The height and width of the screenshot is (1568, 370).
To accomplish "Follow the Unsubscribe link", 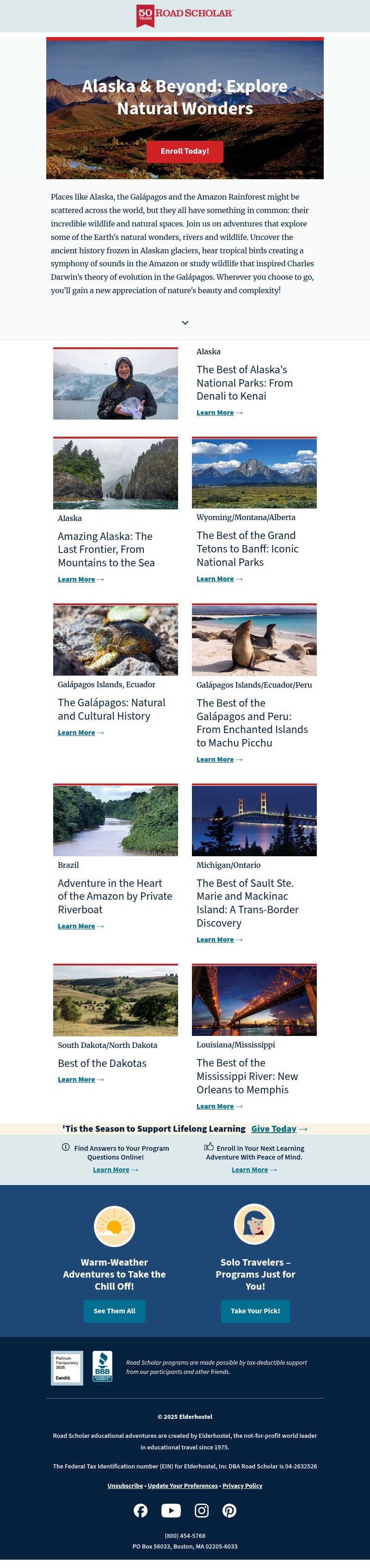I will pyautogui.click(x=125, y=1486).
